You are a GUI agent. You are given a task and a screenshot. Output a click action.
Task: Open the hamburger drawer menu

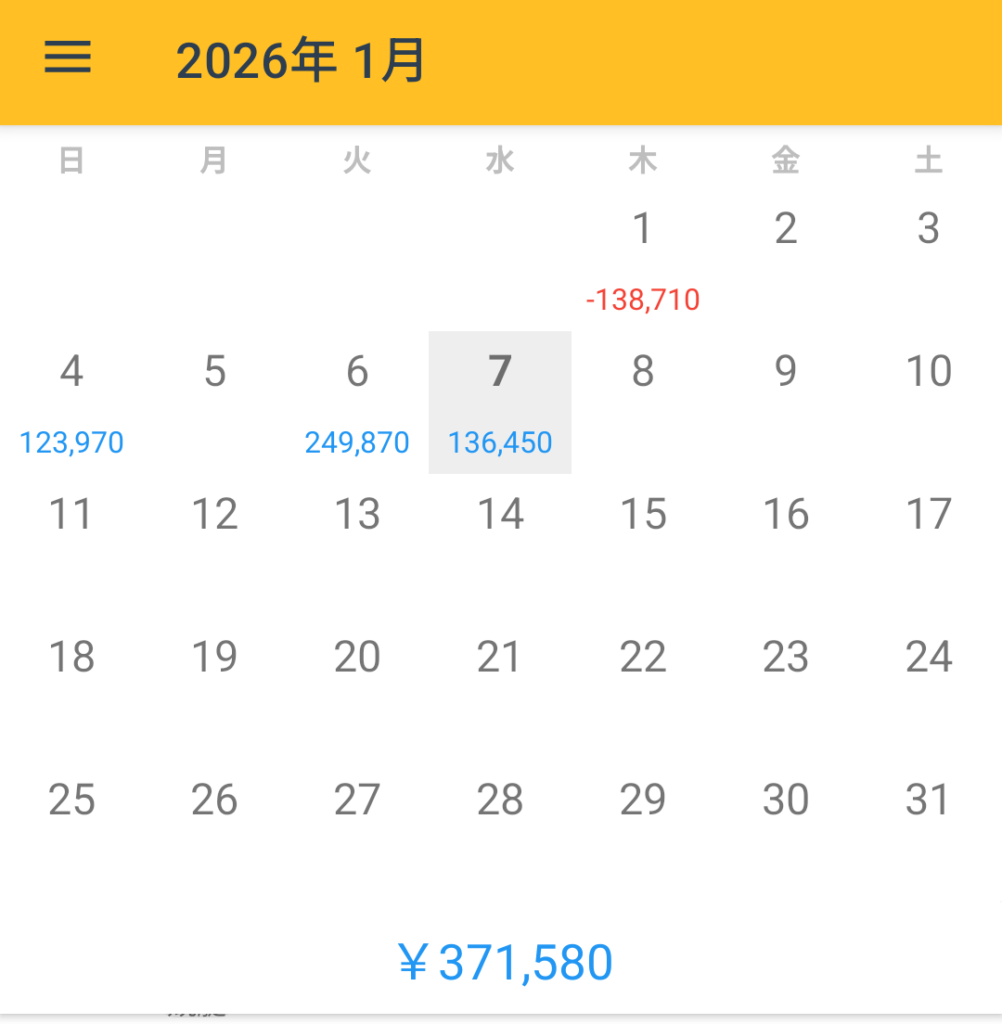coord(68,58)
